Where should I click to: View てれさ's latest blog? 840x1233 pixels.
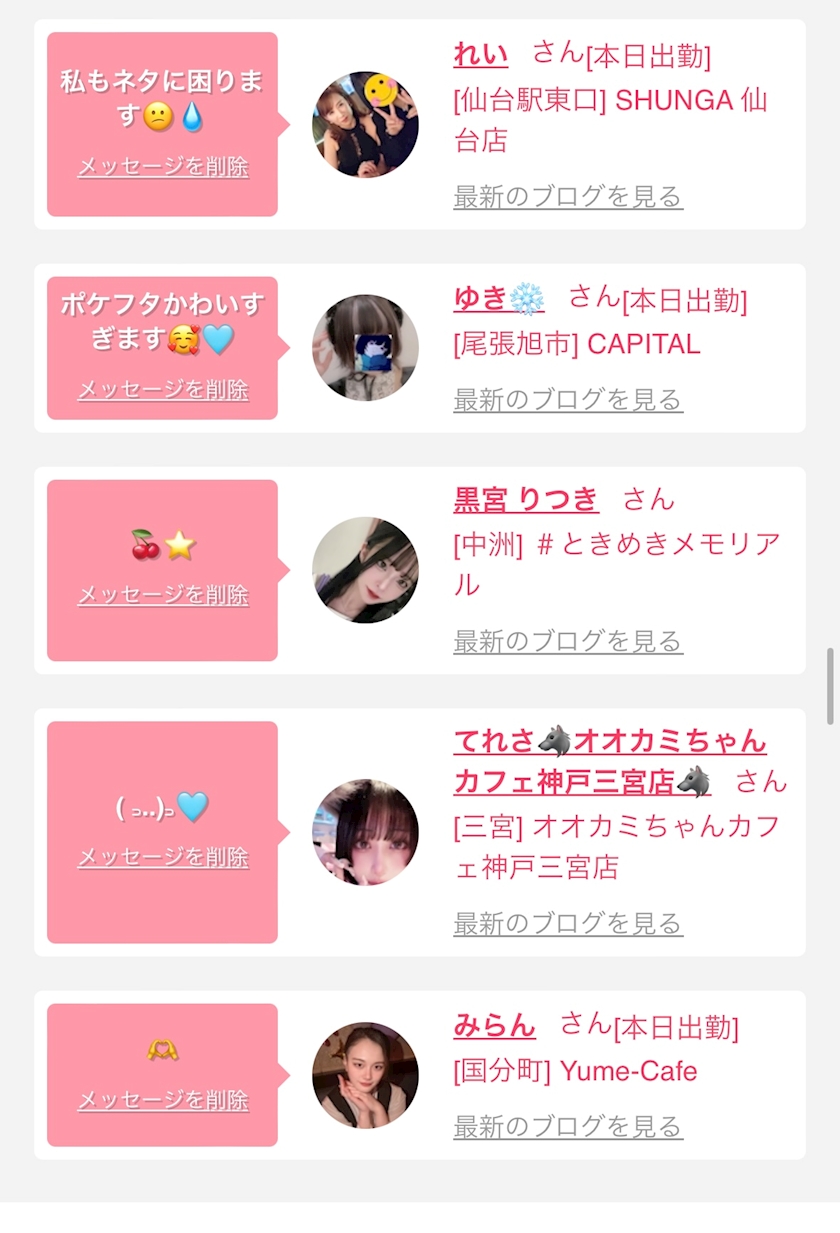click(567, 923)
